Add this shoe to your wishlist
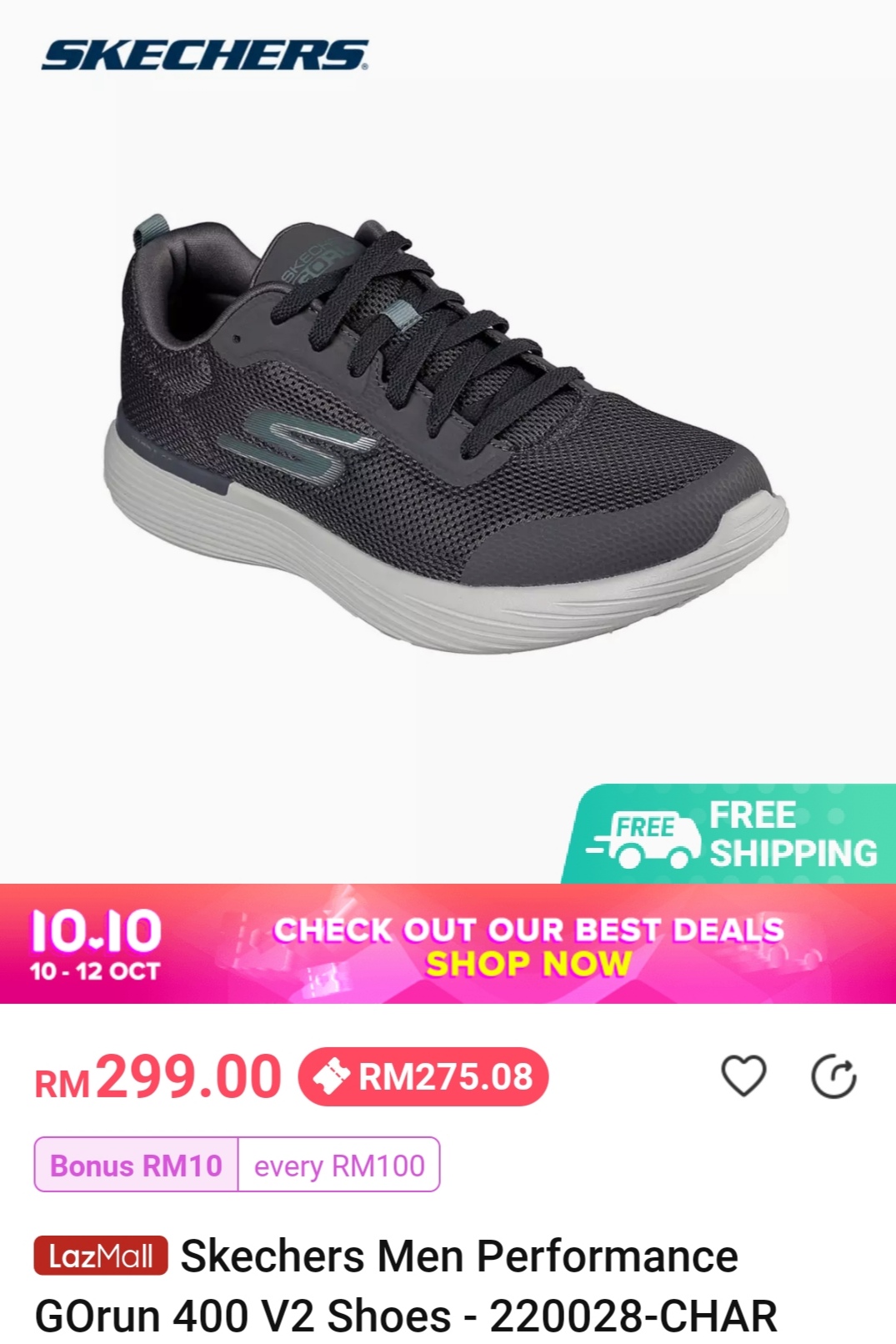 [743, 1076]
